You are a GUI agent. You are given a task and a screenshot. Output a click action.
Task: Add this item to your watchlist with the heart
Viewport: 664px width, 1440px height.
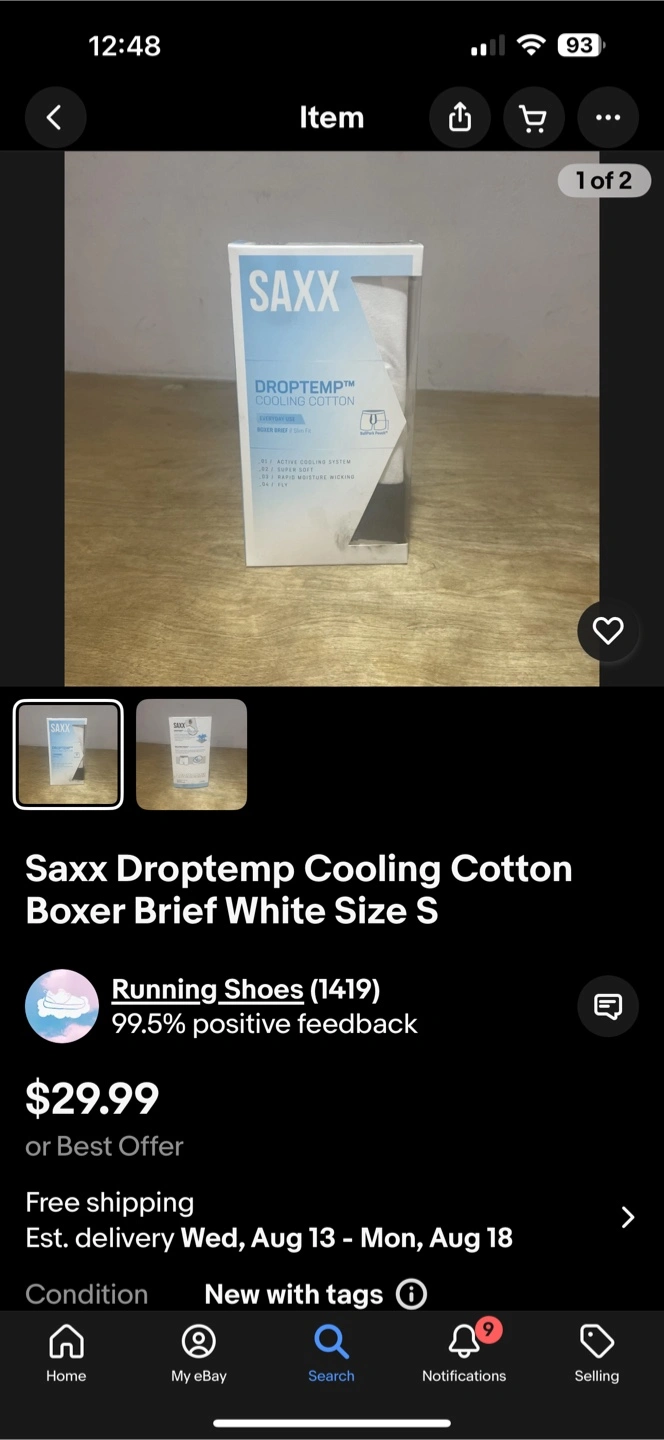(x=608, y=631)
